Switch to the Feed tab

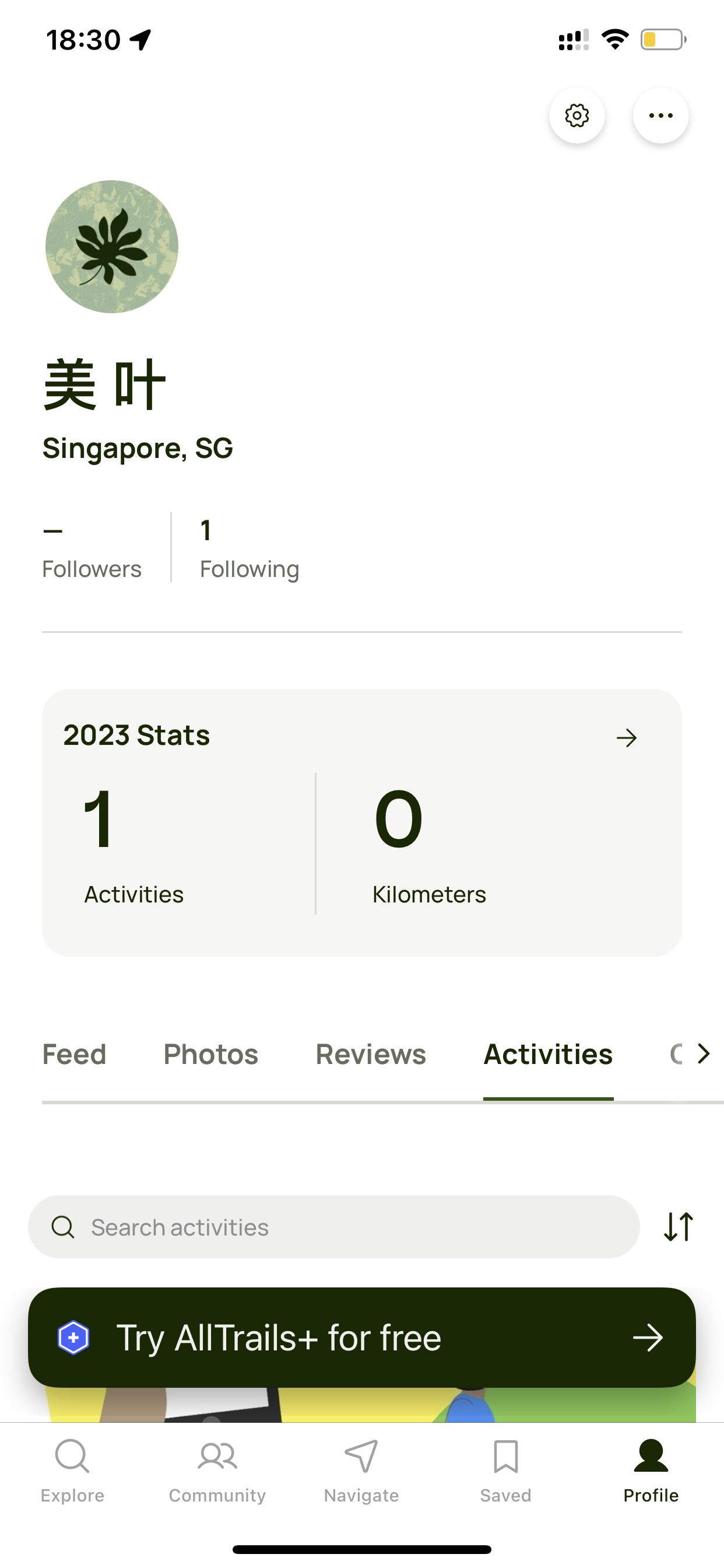pos(74,1054)
